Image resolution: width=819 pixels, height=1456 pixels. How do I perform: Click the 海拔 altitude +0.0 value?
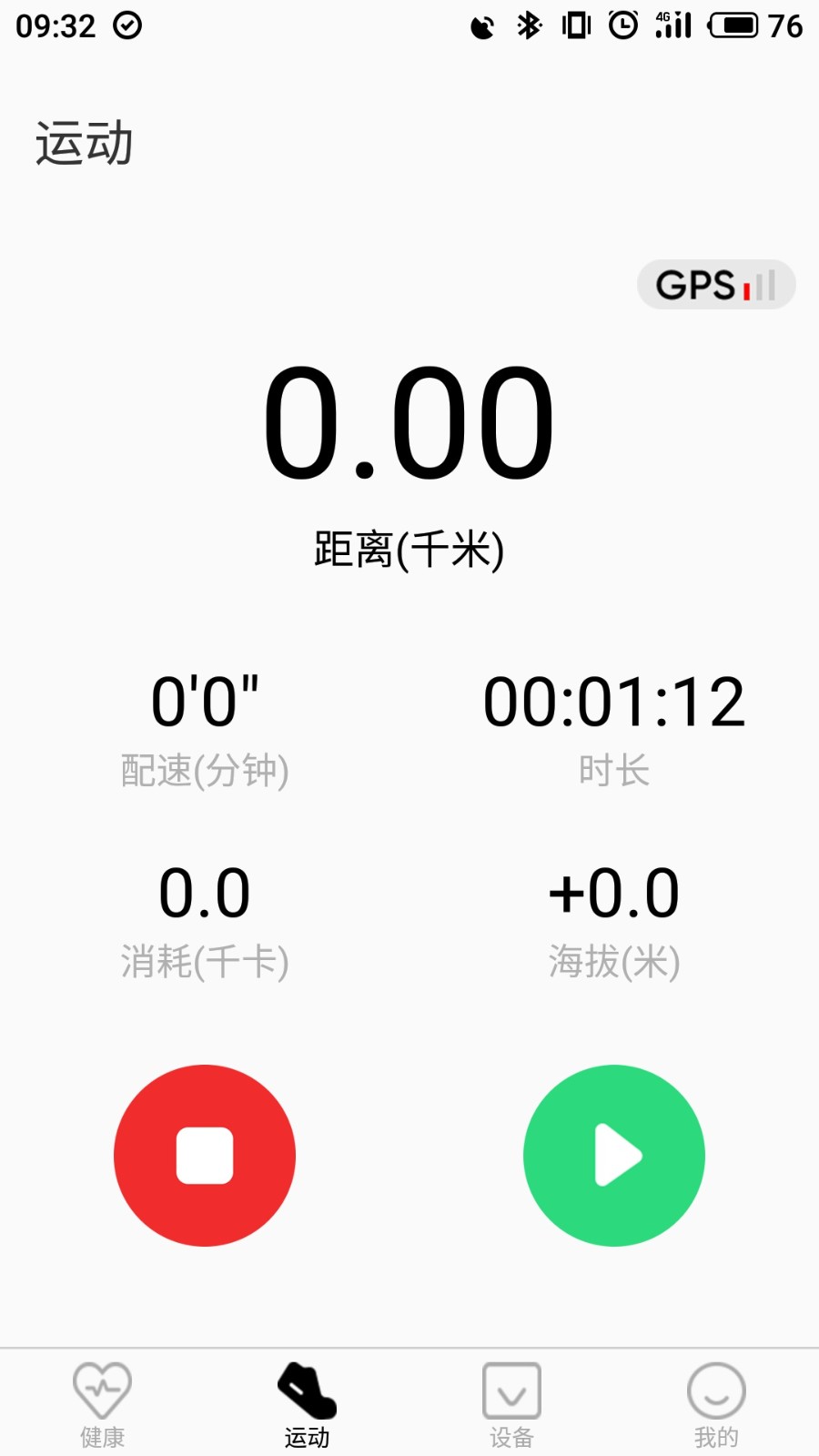pyautogui.click(x=613, y=893)
